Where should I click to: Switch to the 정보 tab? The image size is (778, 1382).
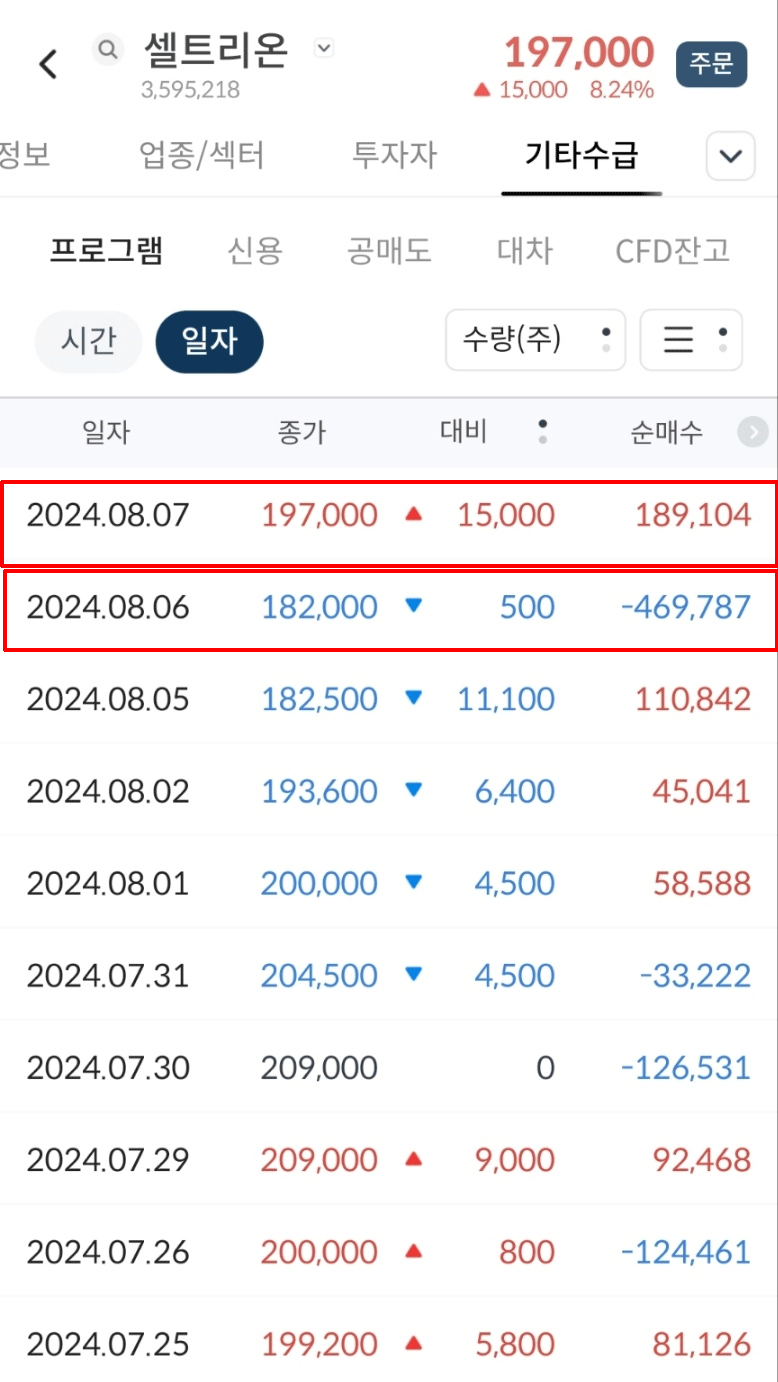[x=24, y=155]
